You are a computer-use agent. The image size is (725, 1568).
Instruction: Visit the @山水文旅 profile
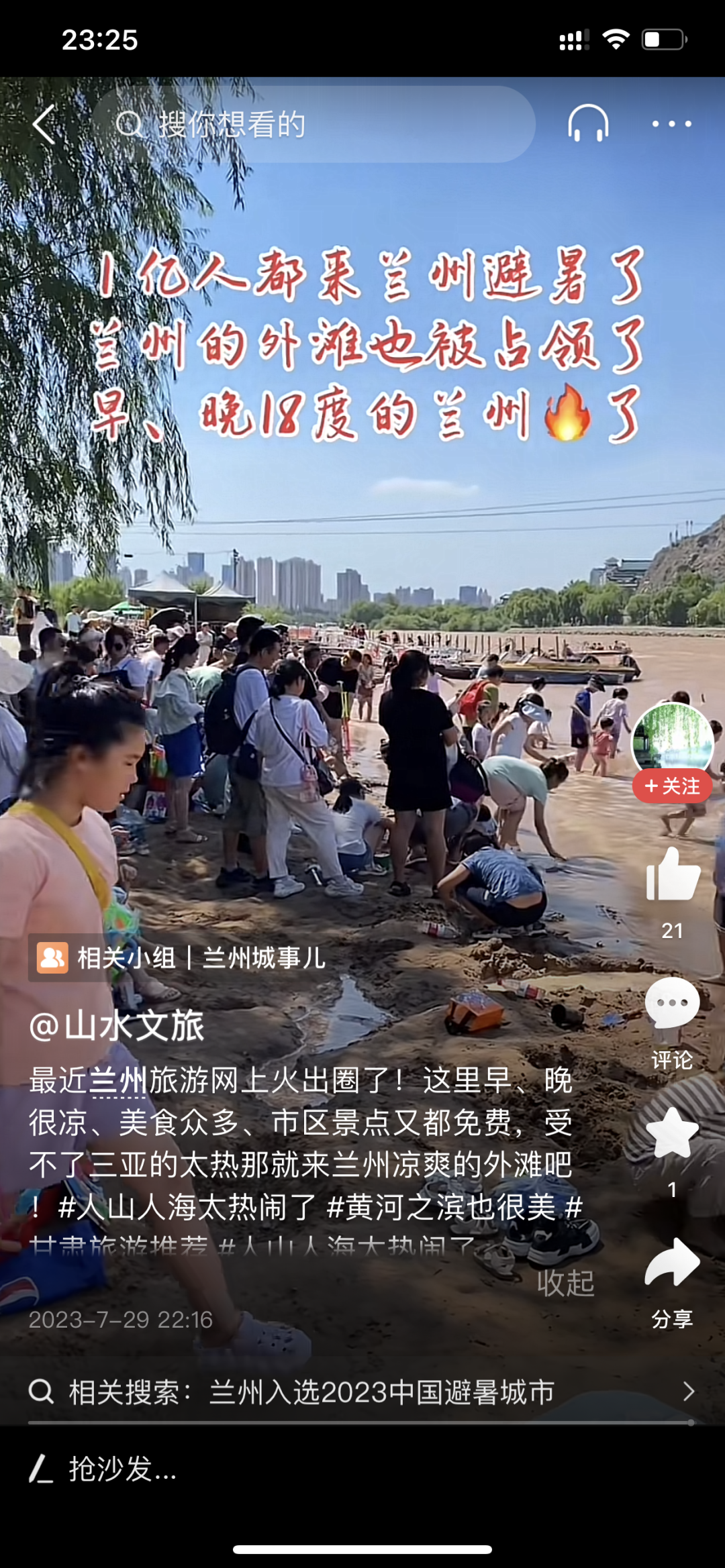pos(116,1027)
